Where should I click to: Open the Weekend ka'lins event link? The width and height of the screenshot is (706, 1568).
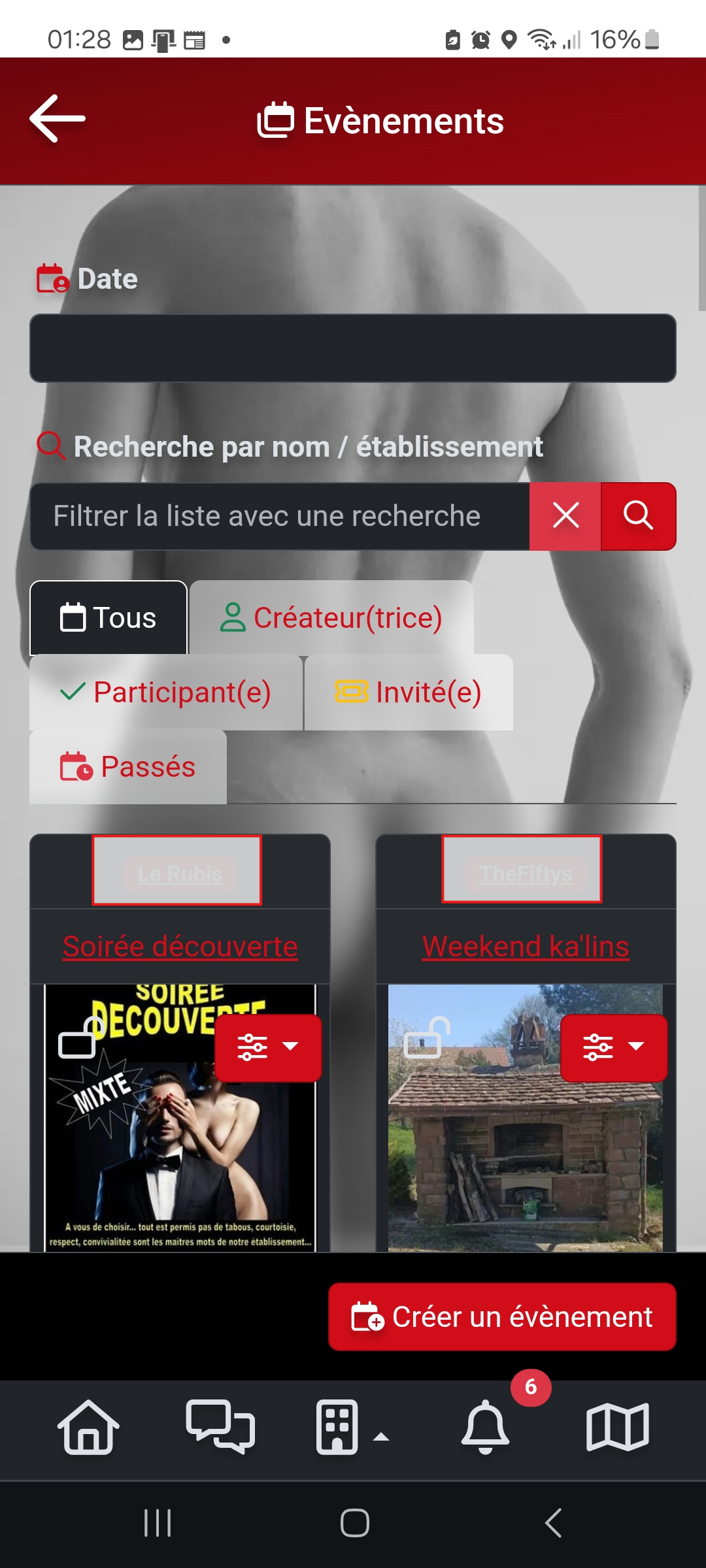point(526,947)
